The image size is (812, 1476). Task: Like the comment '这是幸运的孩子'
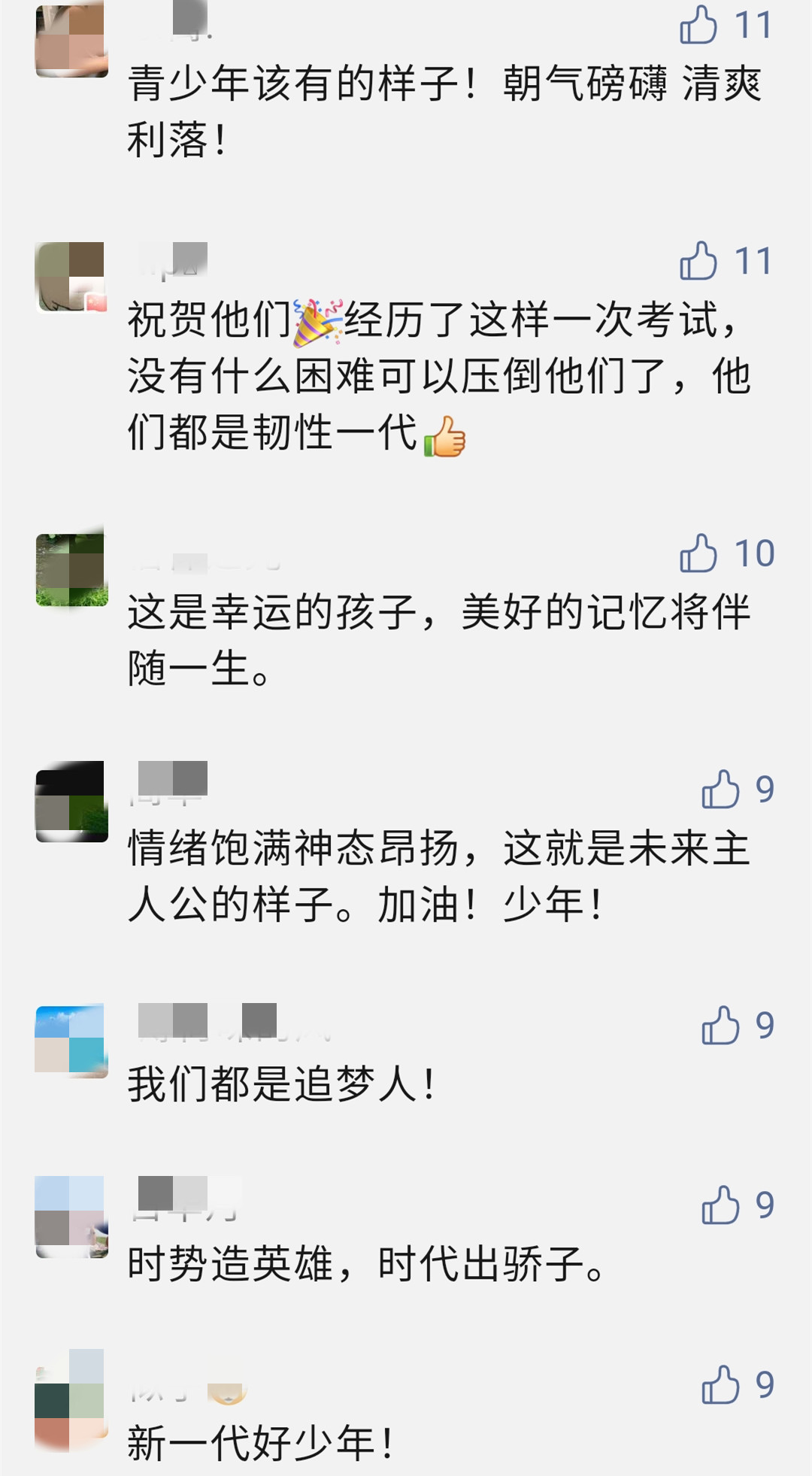(698, 553)
